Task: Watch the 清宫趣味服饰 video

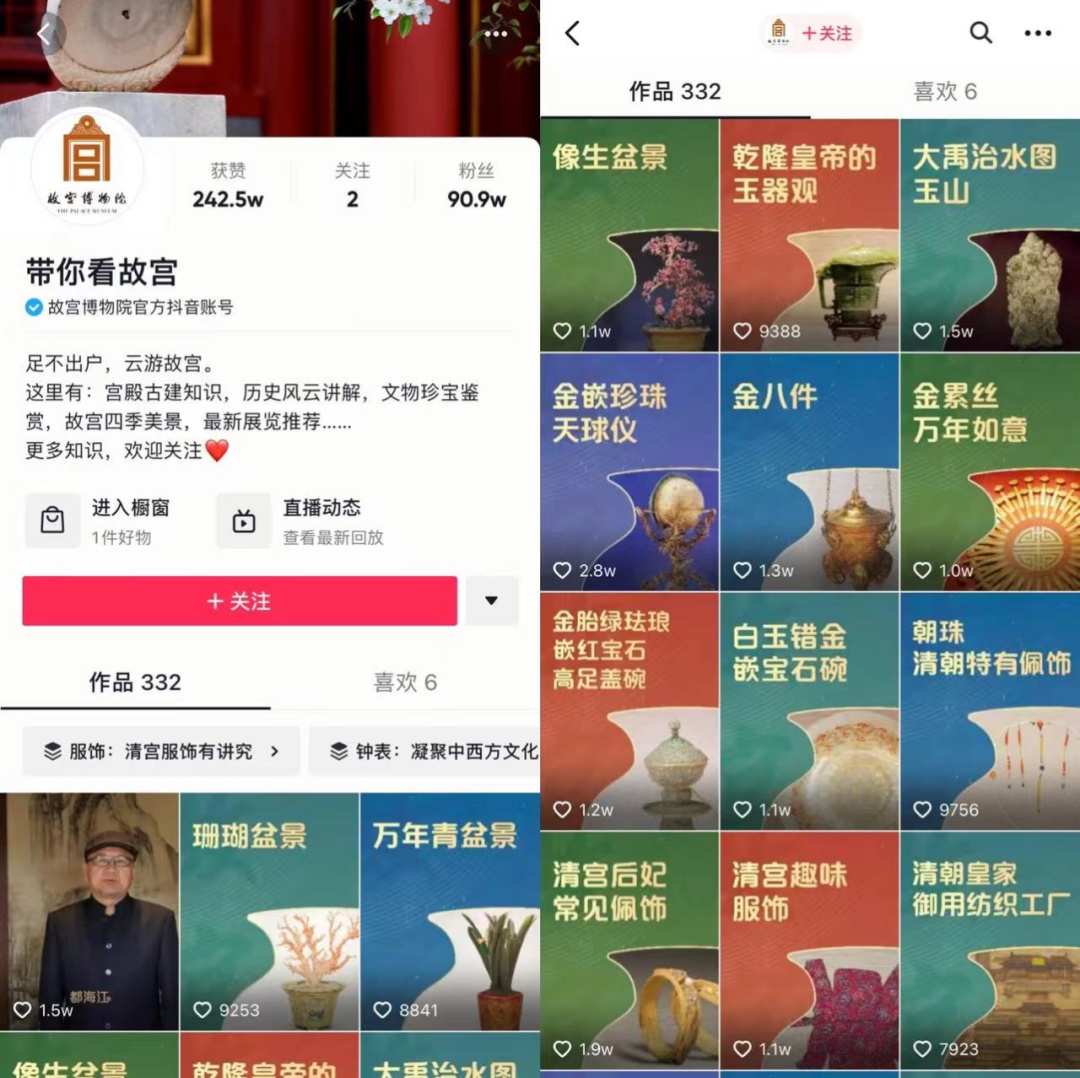Action: coord(809,950)
